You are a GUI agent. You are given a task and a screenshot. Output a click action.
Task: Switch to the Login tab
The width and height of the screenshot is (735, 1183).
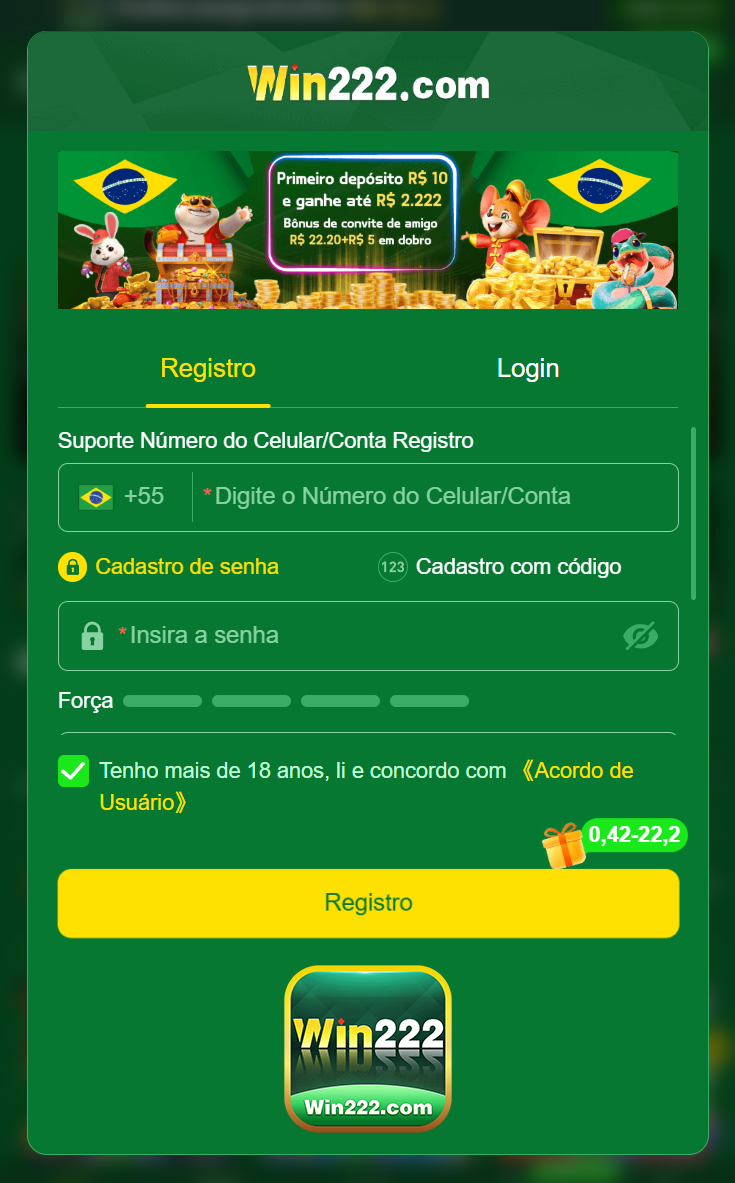[x=527, y=368]
